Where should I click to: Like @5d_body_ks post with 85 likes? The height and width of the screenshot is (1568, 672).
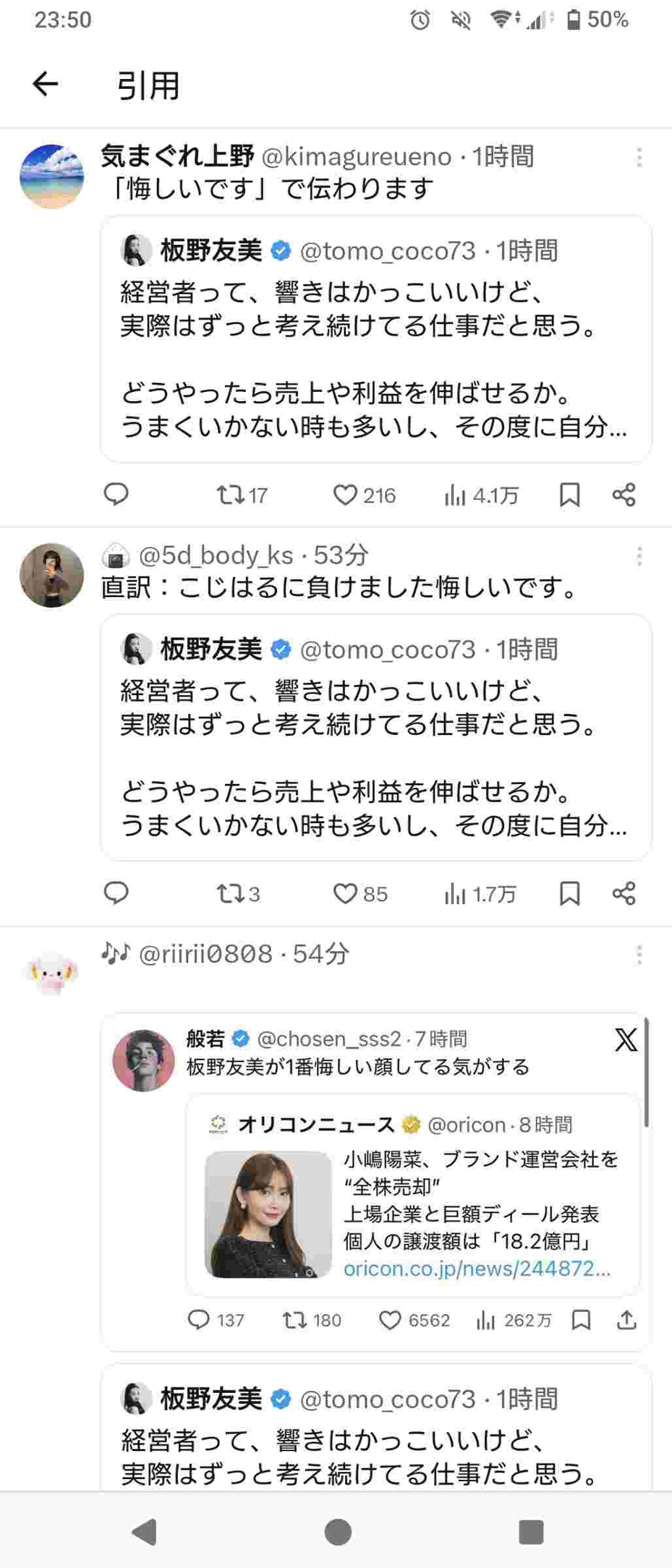360,893
